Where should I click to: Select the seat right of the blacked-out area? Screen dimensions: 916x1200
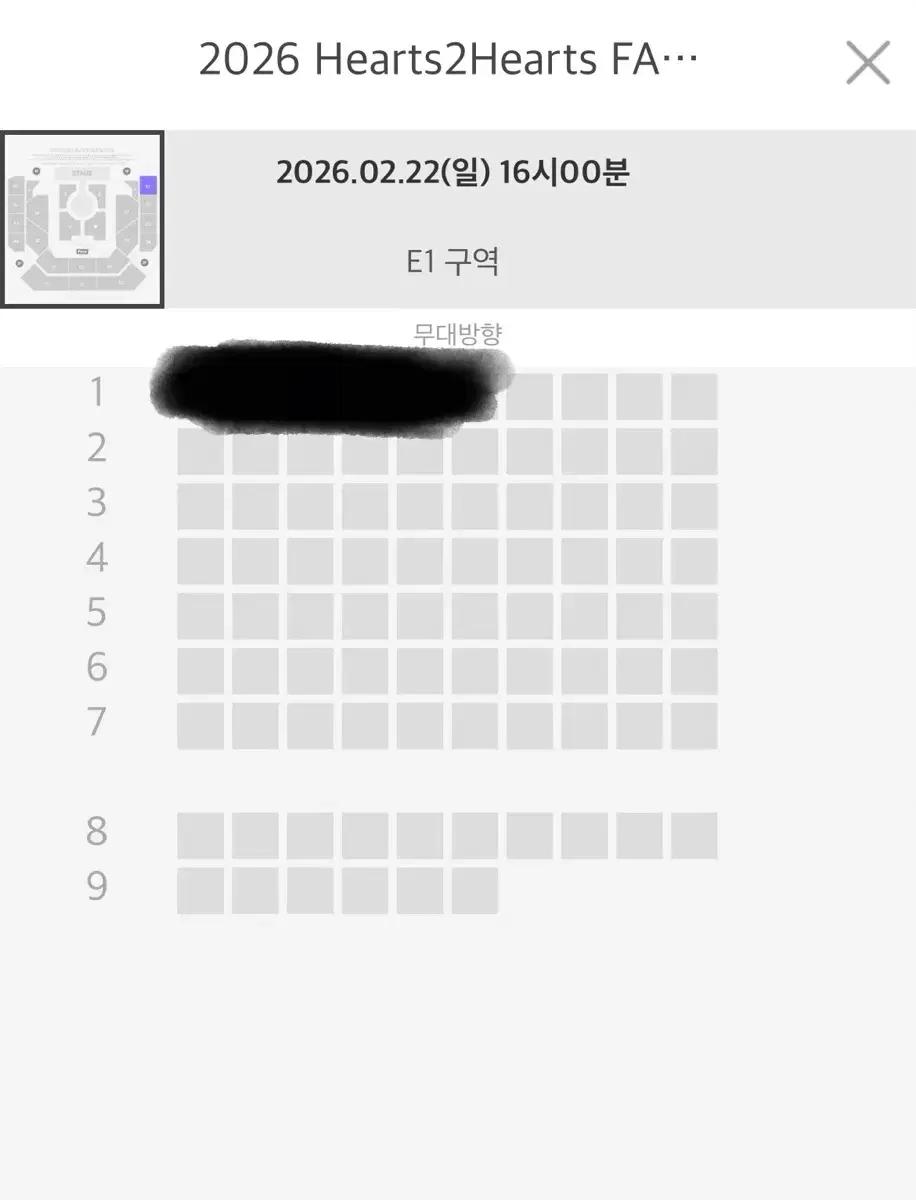click(533, 397)
